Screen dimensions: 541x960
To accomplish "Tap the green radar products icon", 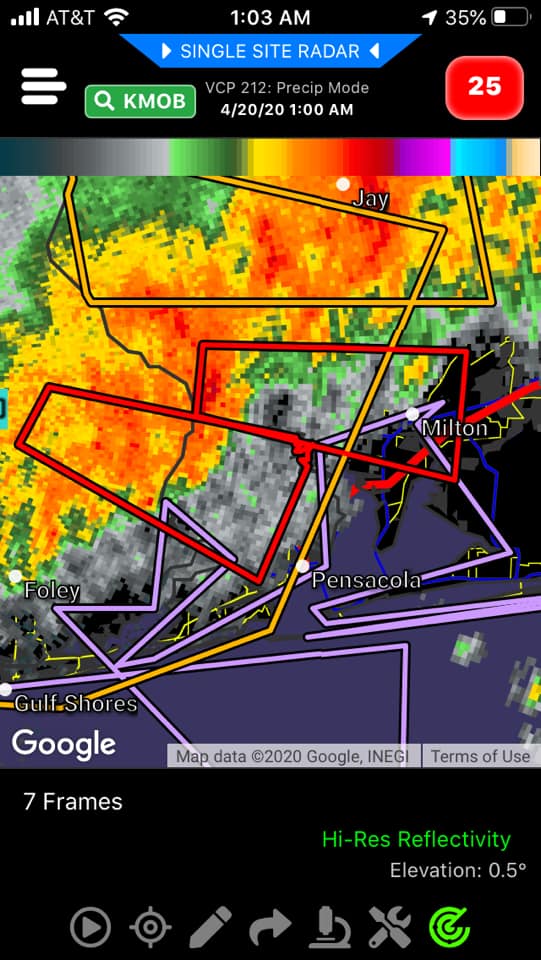I will 450,928.
